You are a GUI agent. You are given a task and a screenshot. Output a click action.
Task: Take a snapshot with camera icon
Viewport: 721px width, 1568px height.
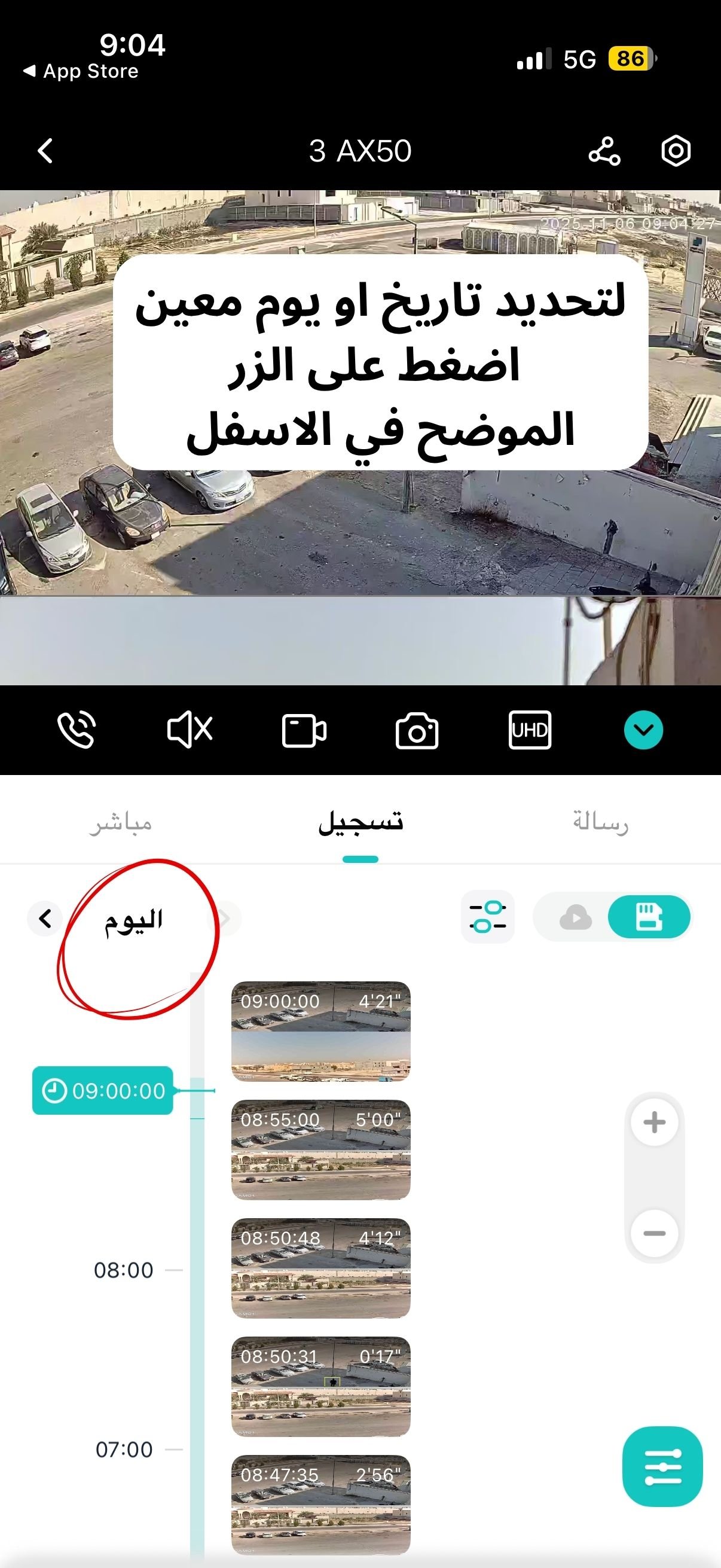(x=417, y=730)
